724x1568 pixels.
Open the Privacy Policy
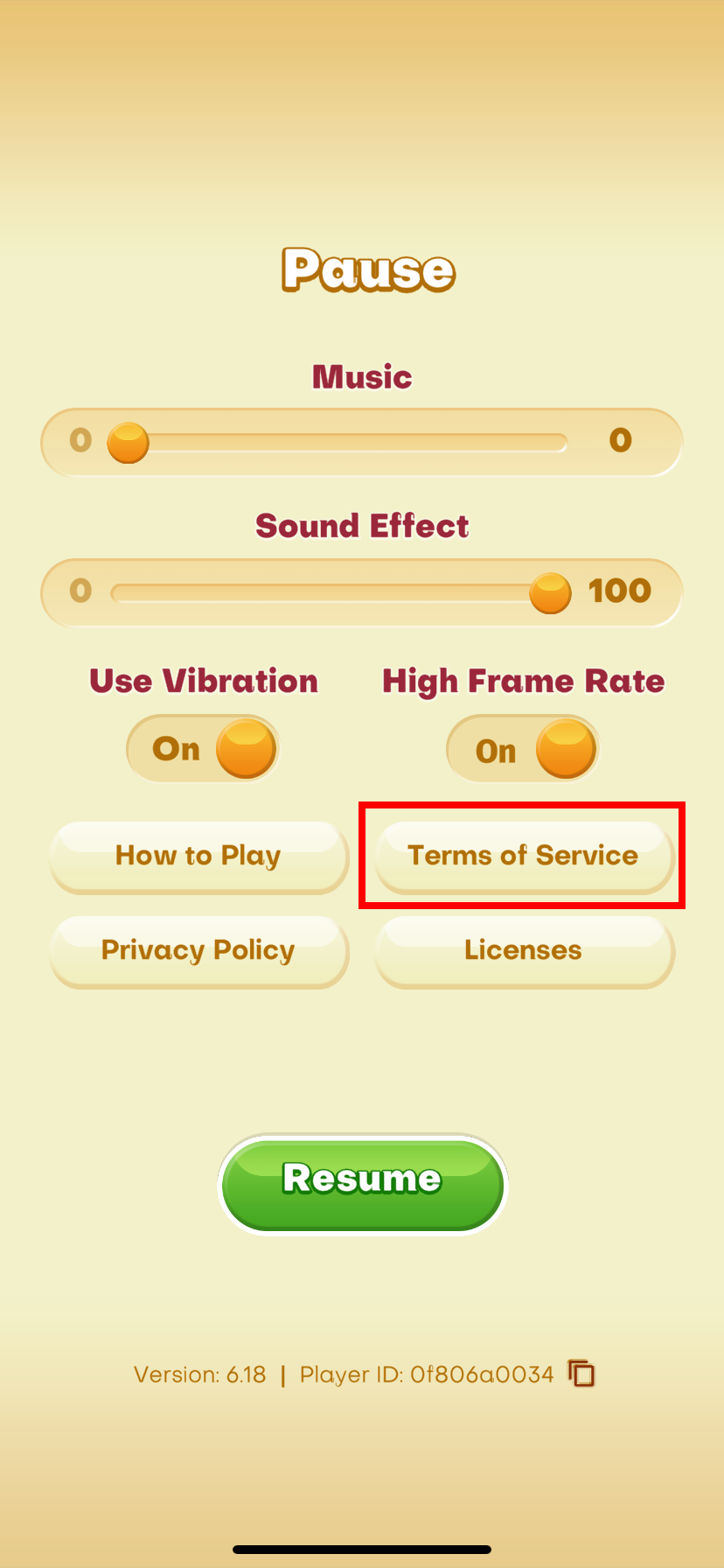[x=198, y=950]
